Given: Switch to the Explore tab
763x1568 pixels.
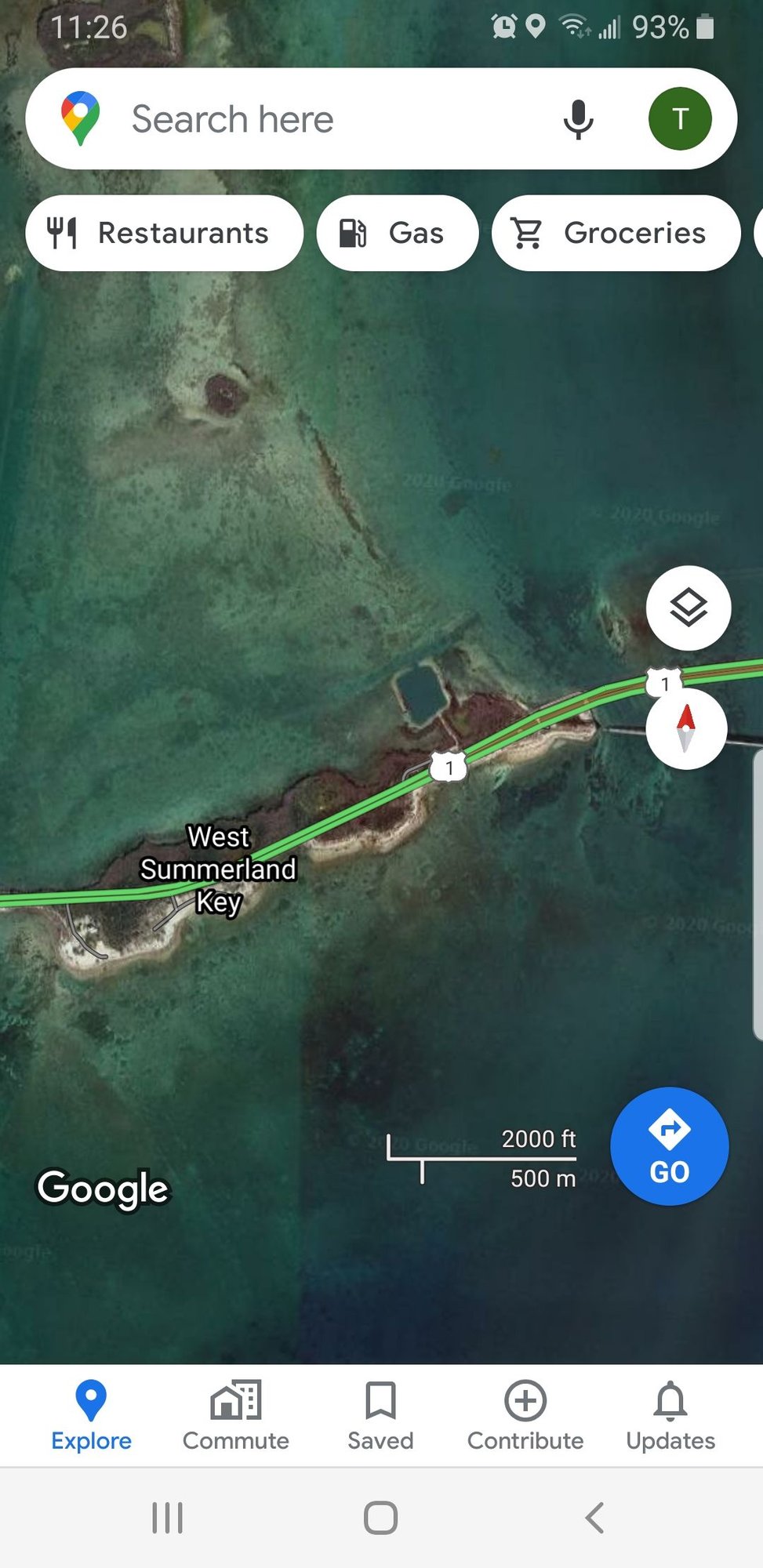Looking at the screenshot, I should point(91,1416).
